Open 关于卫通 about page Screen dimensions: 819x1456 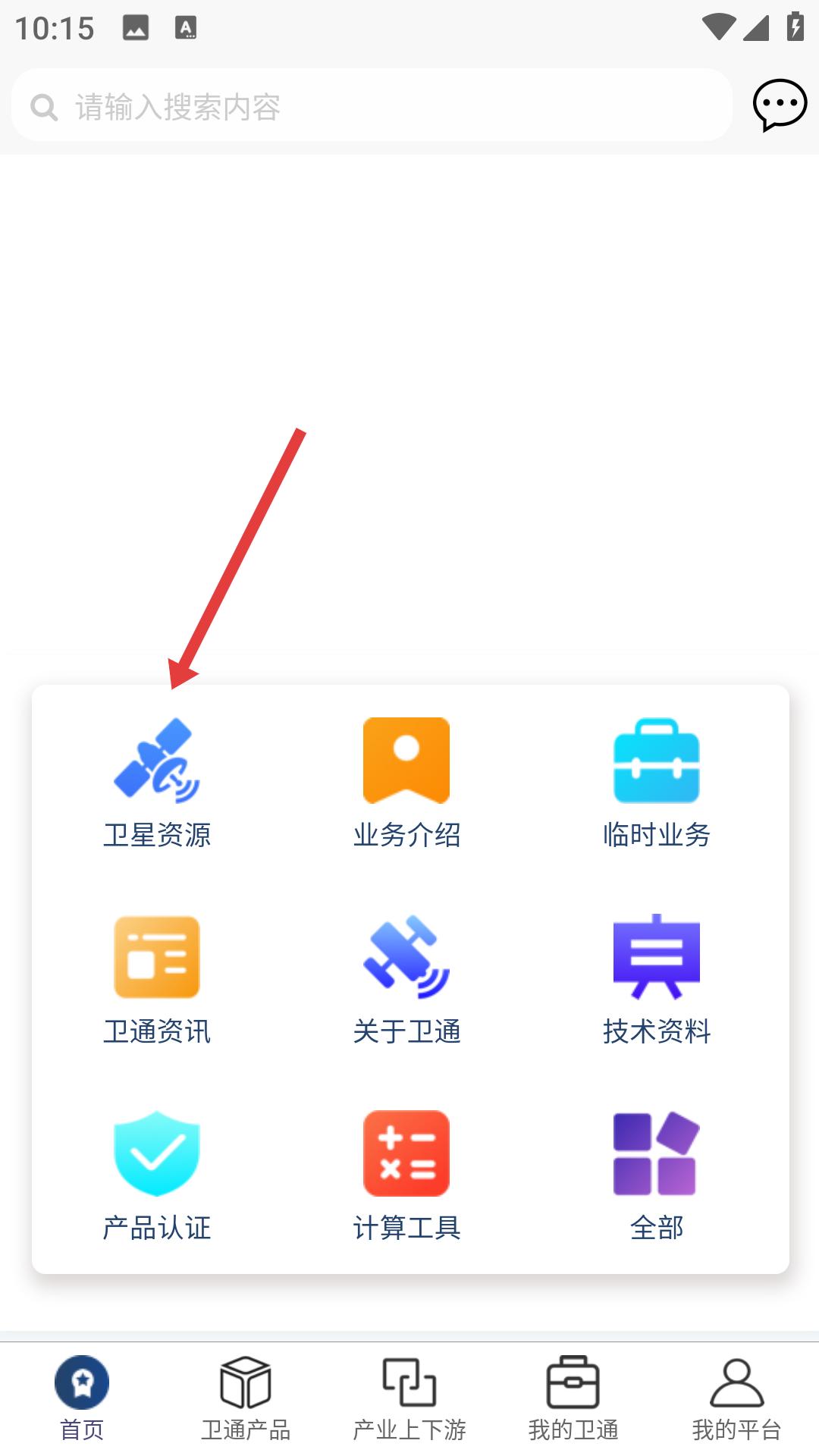[406, 978]
